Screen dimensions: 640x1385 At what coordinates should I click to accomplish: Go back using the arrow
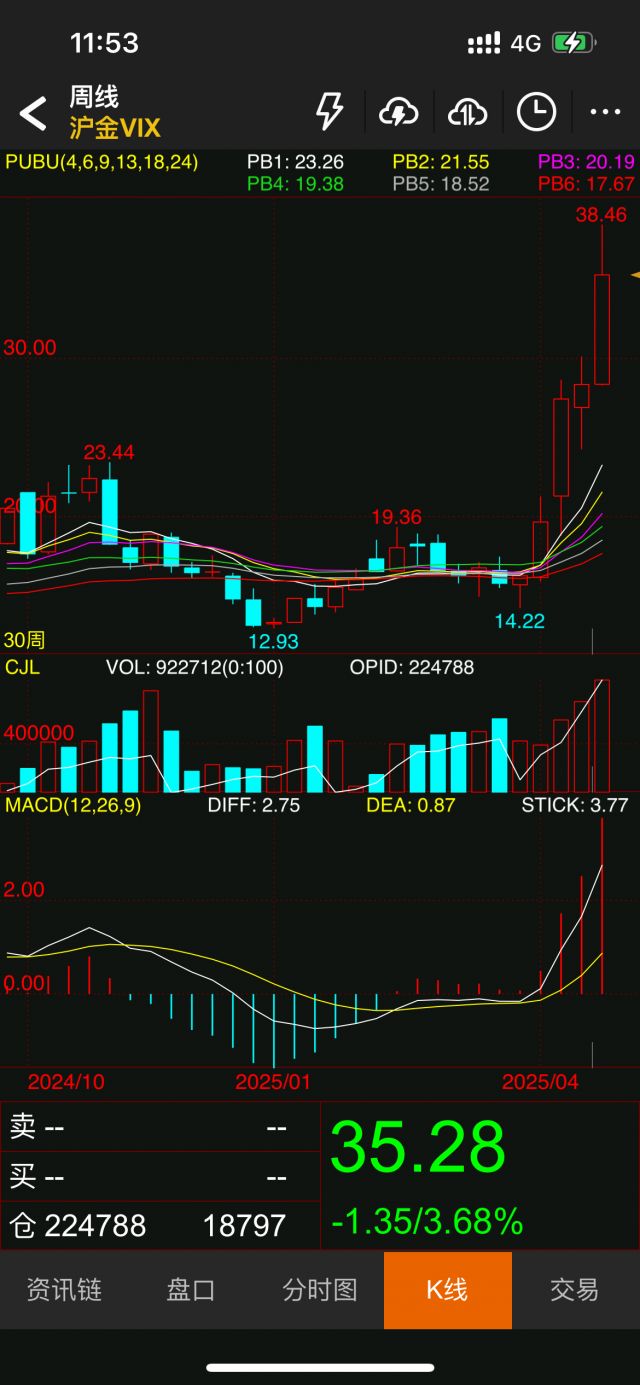pyautogui.click(x=33, y=113)
